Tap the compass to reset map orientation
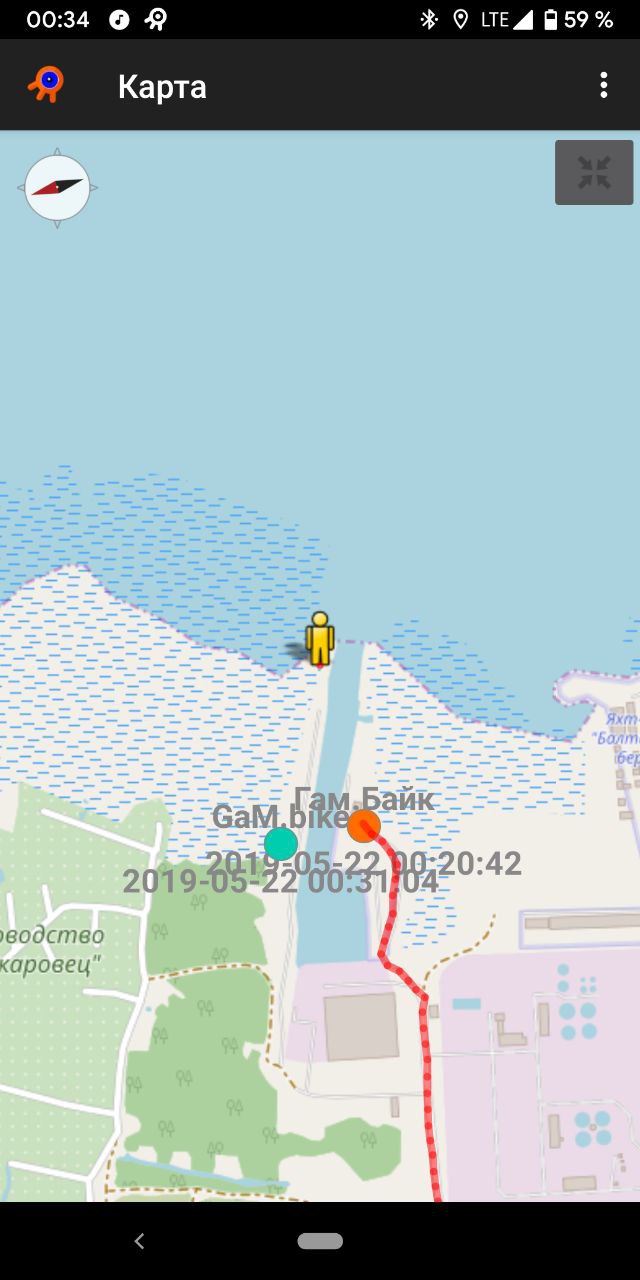 pos(57,188)
